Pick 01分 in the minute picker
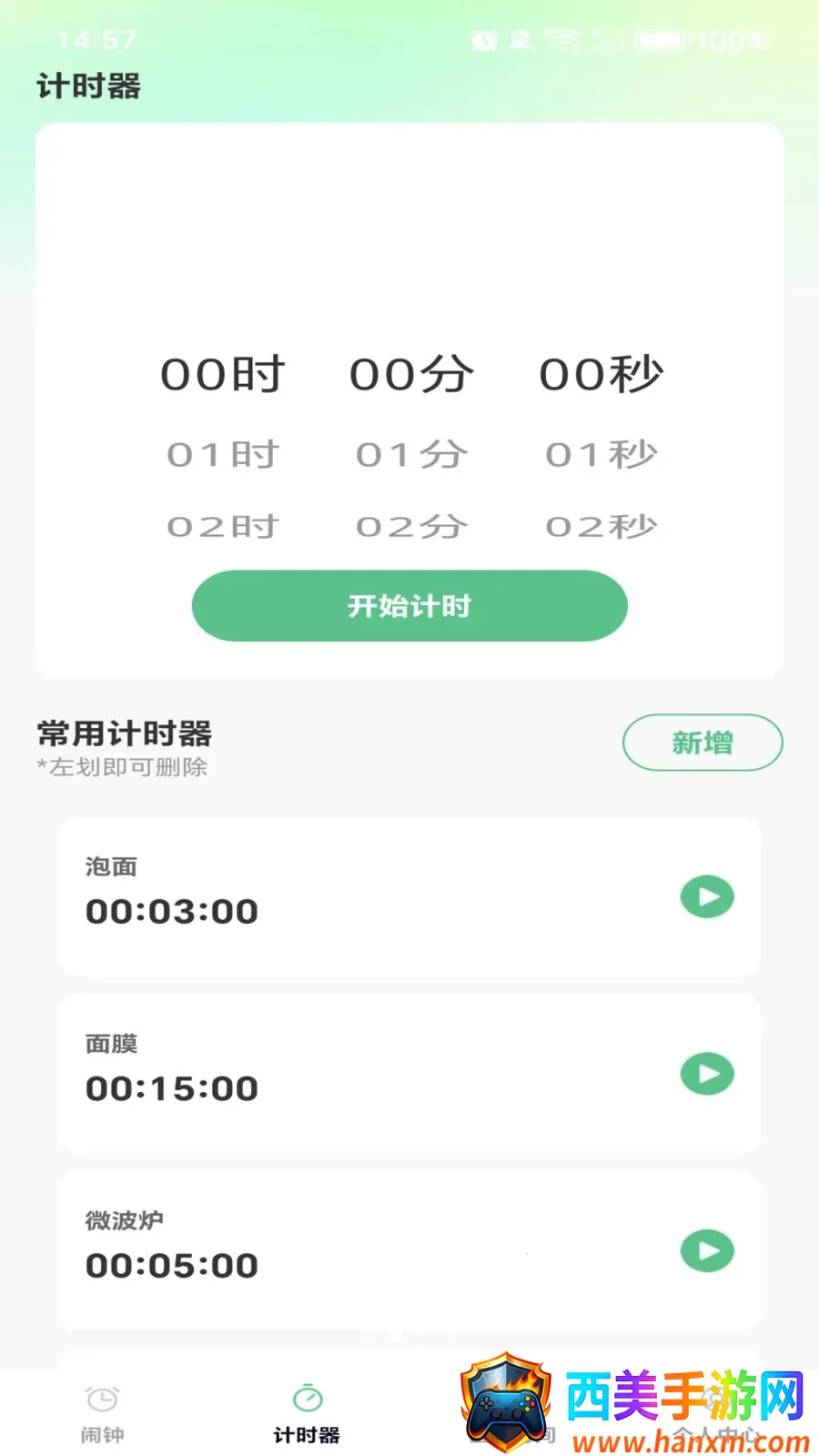819x1456 pixels. (x=411, y=454)
